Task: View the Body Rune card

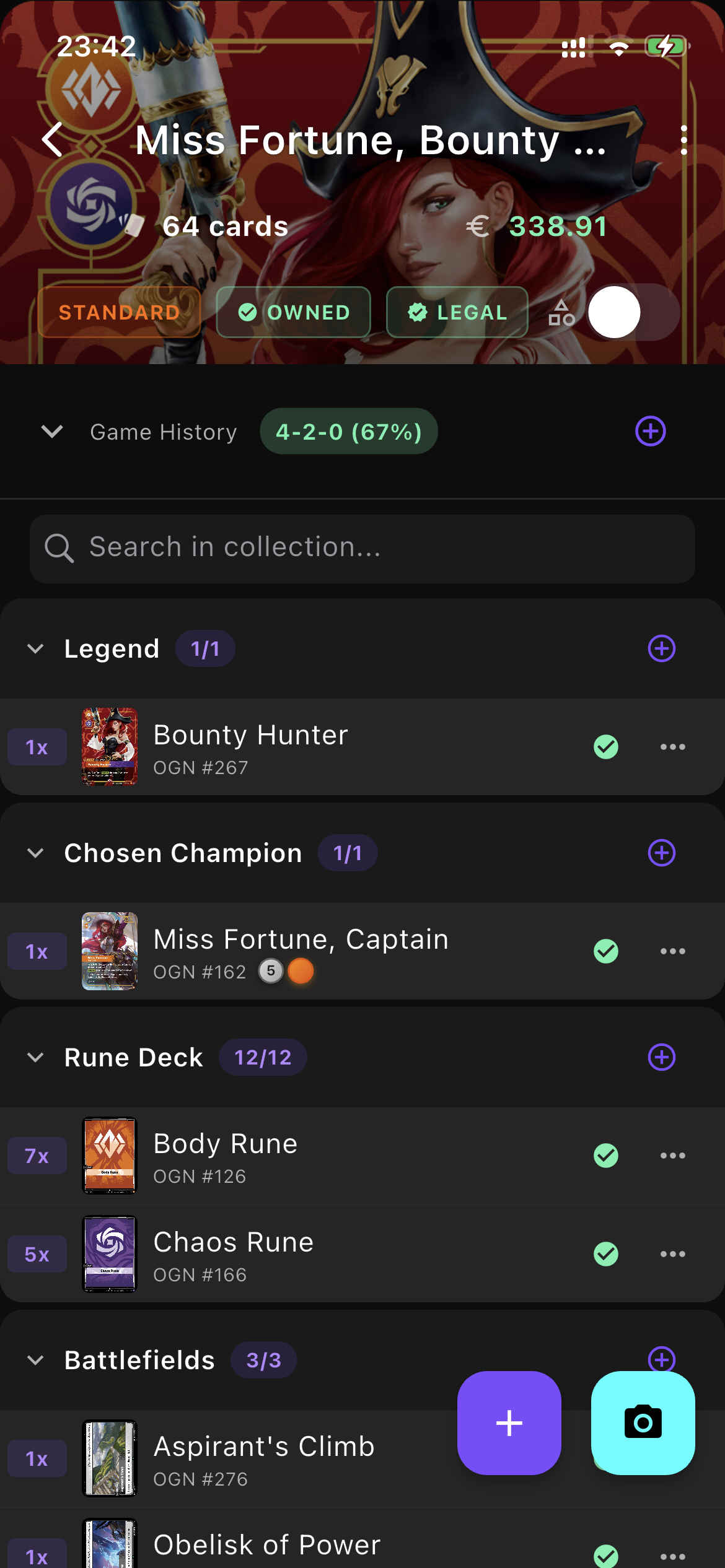Action: click(226, 1156)
